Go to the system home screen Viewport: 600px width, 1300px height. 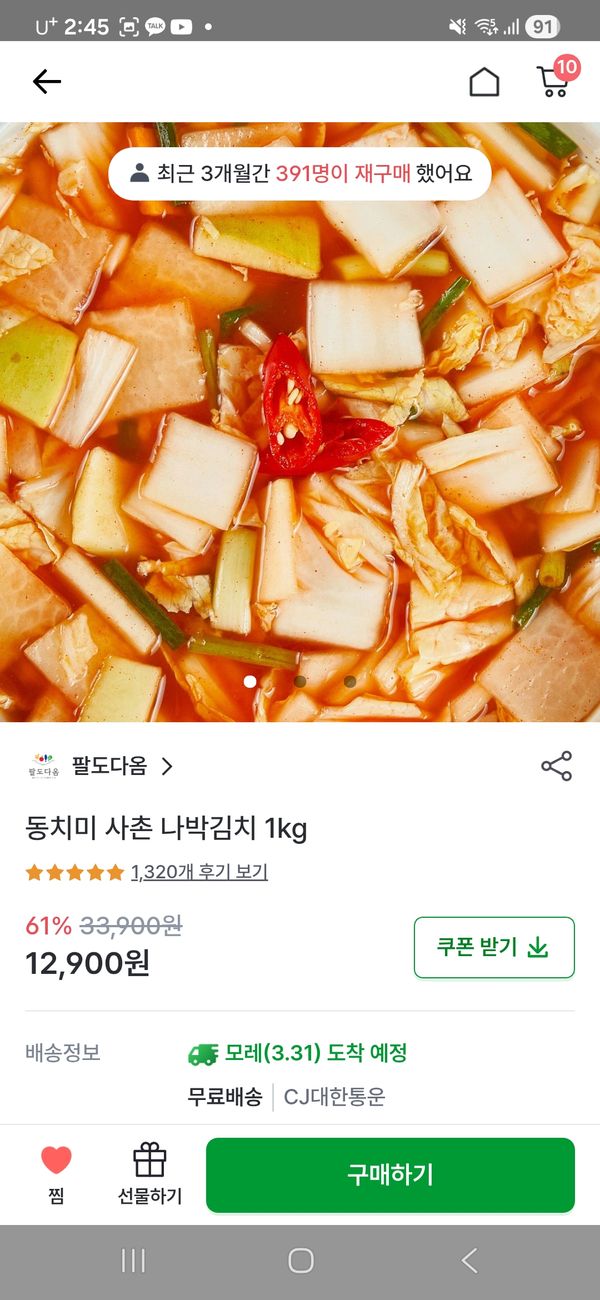(x=300, y=1261)
